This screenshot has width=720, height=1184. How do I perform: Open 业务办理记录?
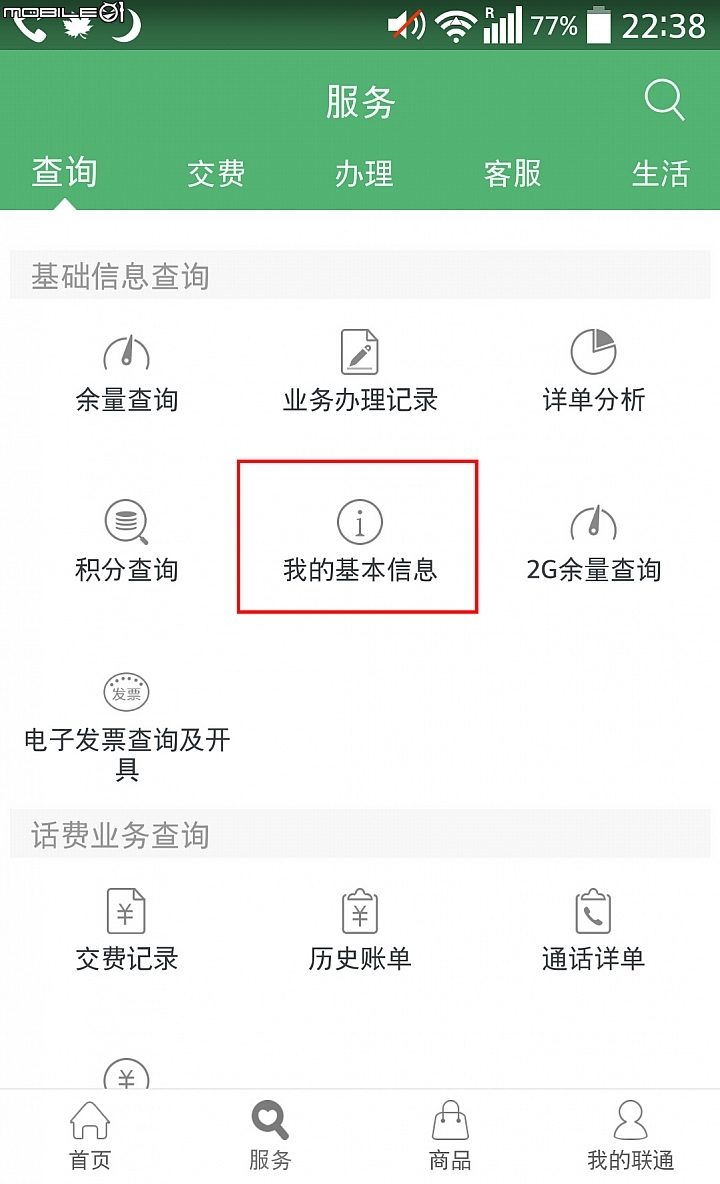pyautogui.click(x=360, y=374)
